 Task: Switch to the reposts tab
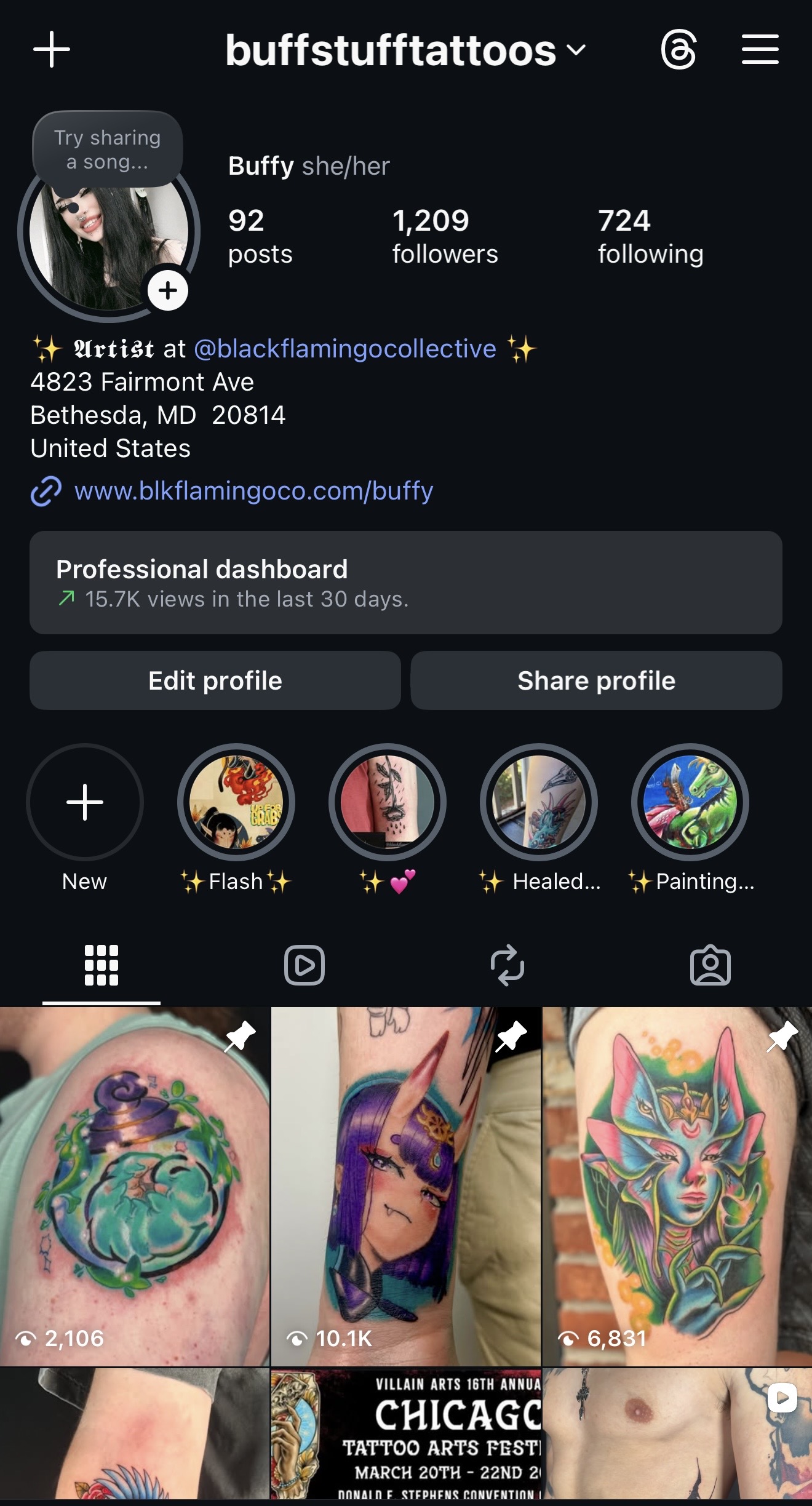pos(507,965)
